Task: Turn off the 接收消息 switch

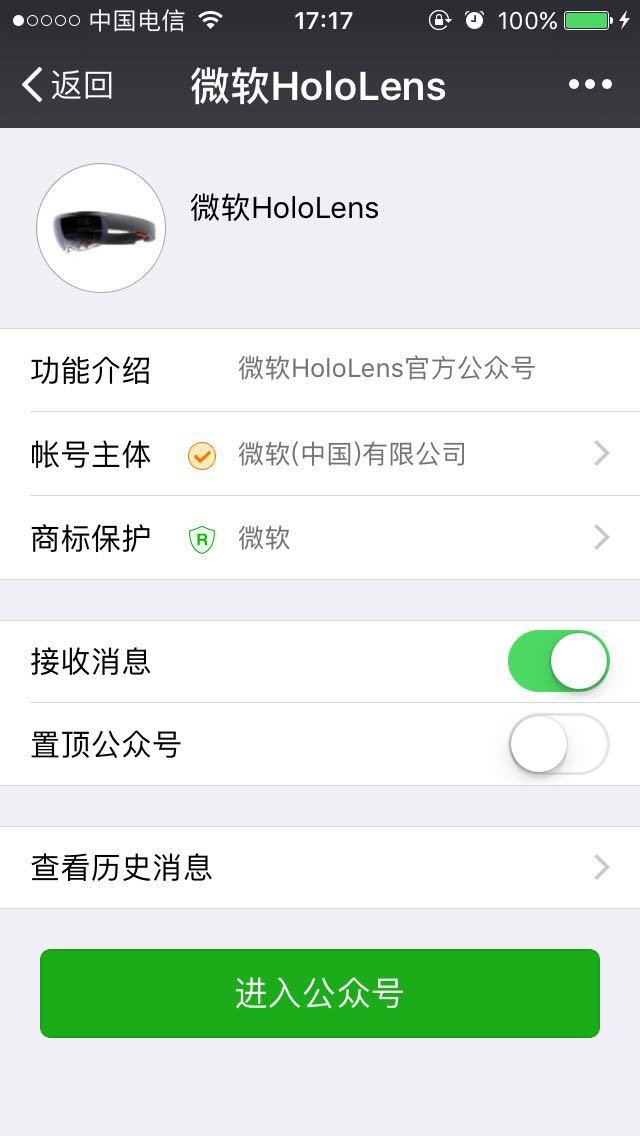Action: point(558,661)
